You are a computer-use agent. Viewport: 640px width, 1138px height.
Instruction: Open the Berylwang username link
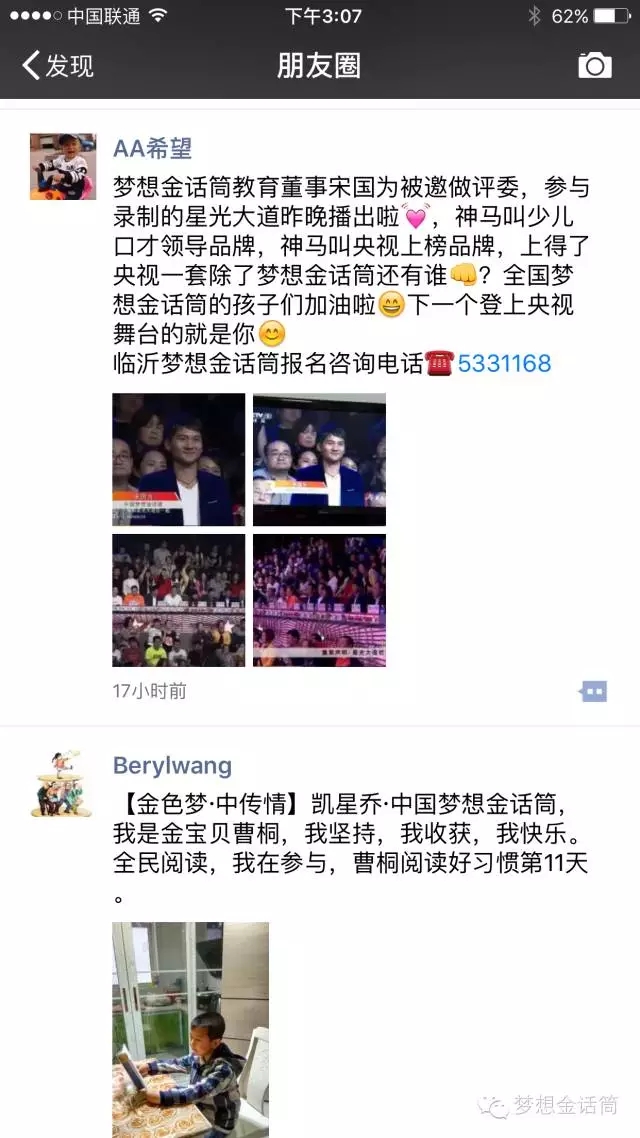[x=172, y=767]
